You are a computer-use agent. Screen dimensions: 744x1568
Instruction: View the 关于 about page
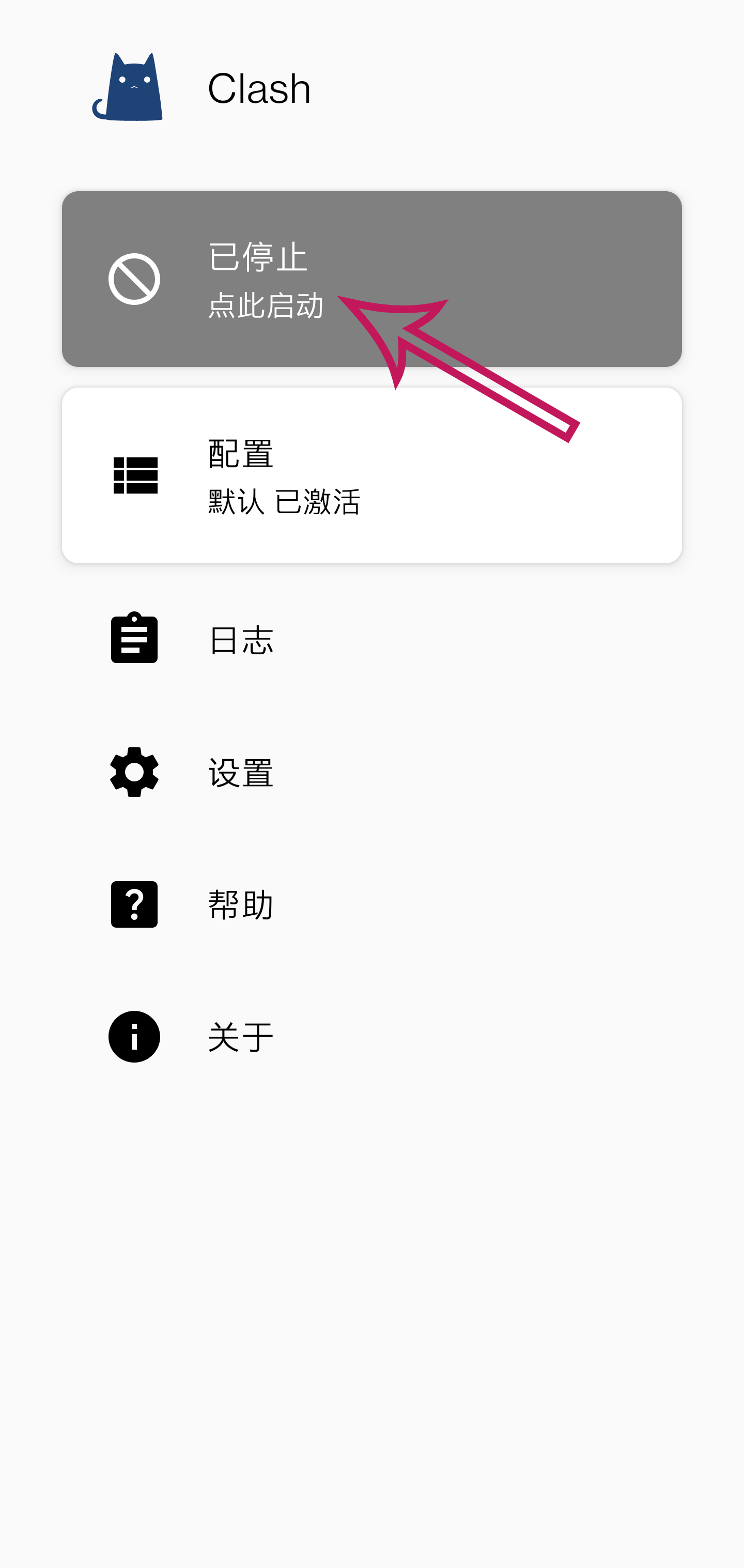[371, 1037]
